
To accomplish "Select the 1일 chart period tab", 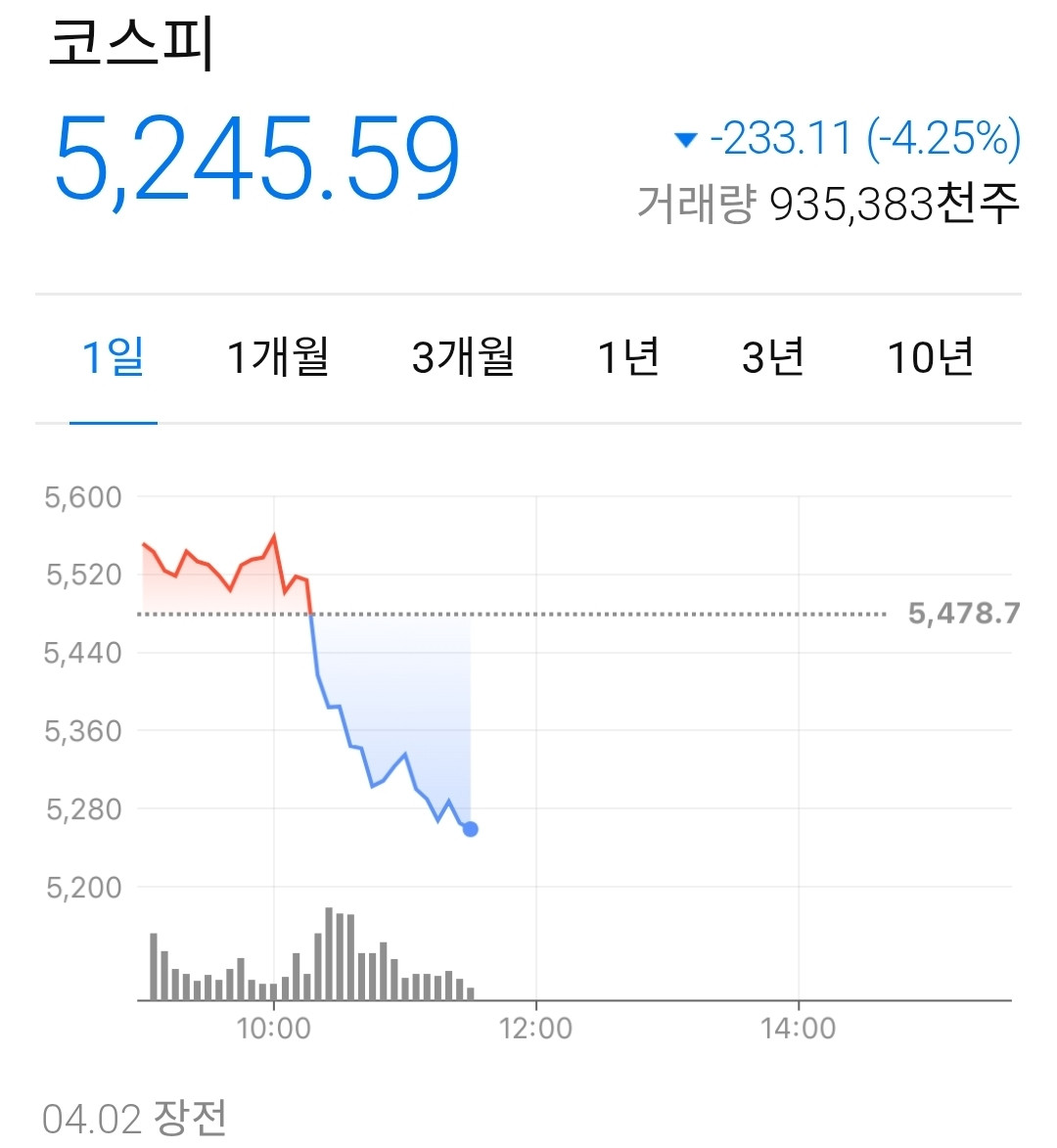I will point(113,357).
